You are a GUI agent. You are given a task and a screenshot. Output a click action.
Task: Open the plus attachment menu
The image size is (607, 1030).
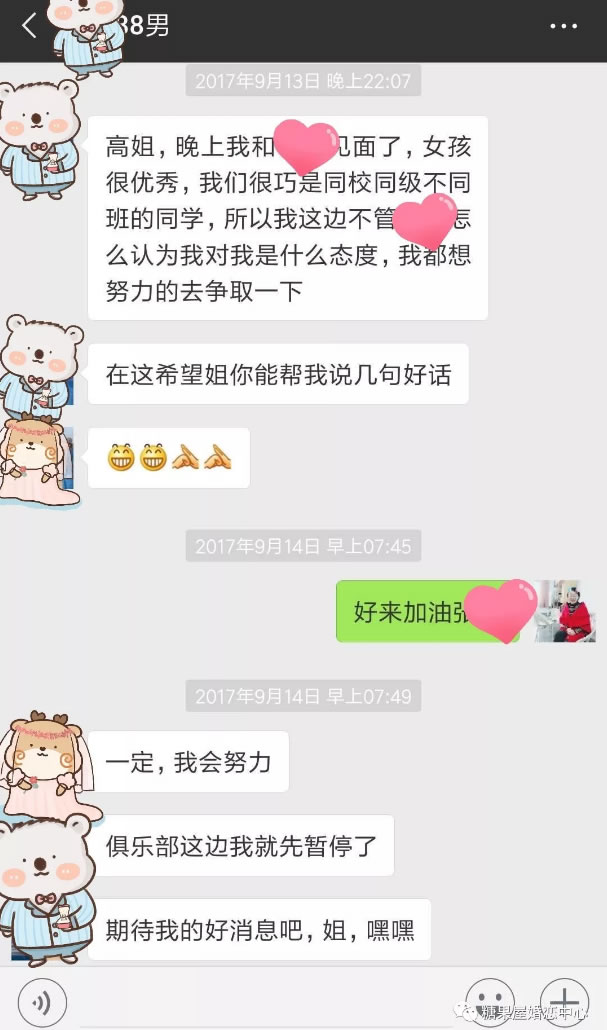point(565,1000)
